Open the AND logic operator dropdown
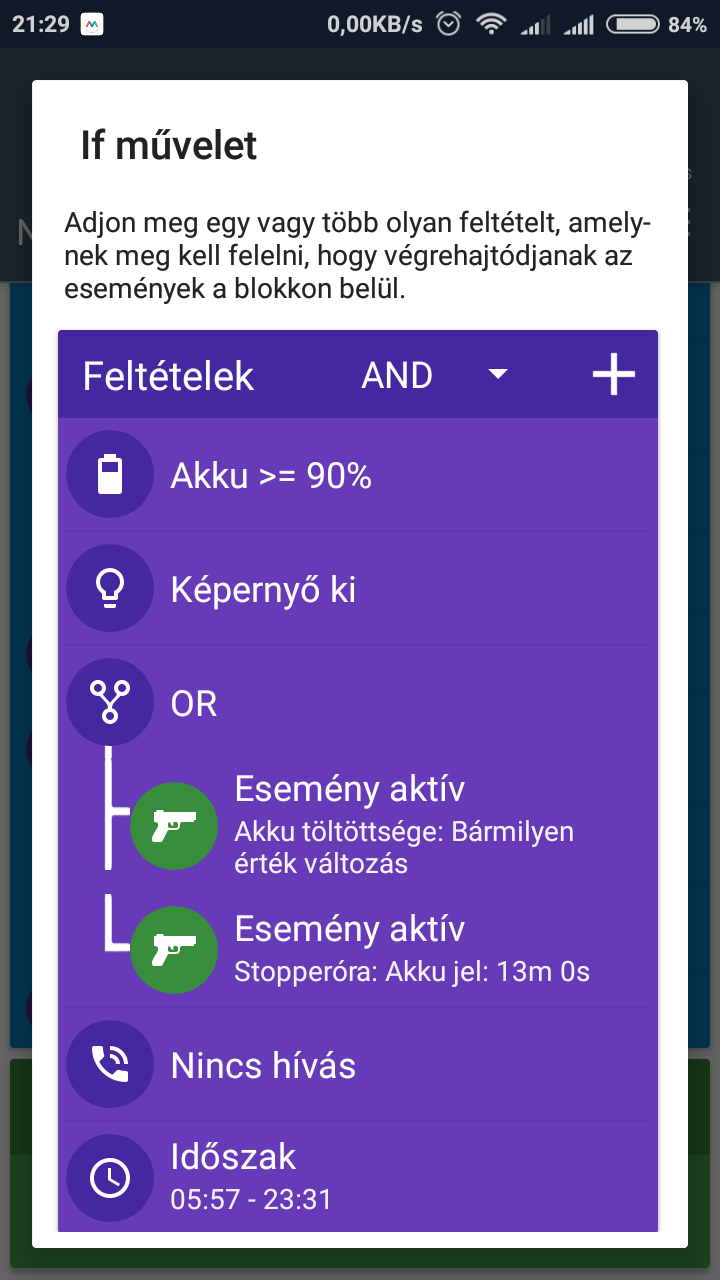 [x=434, y=375]
